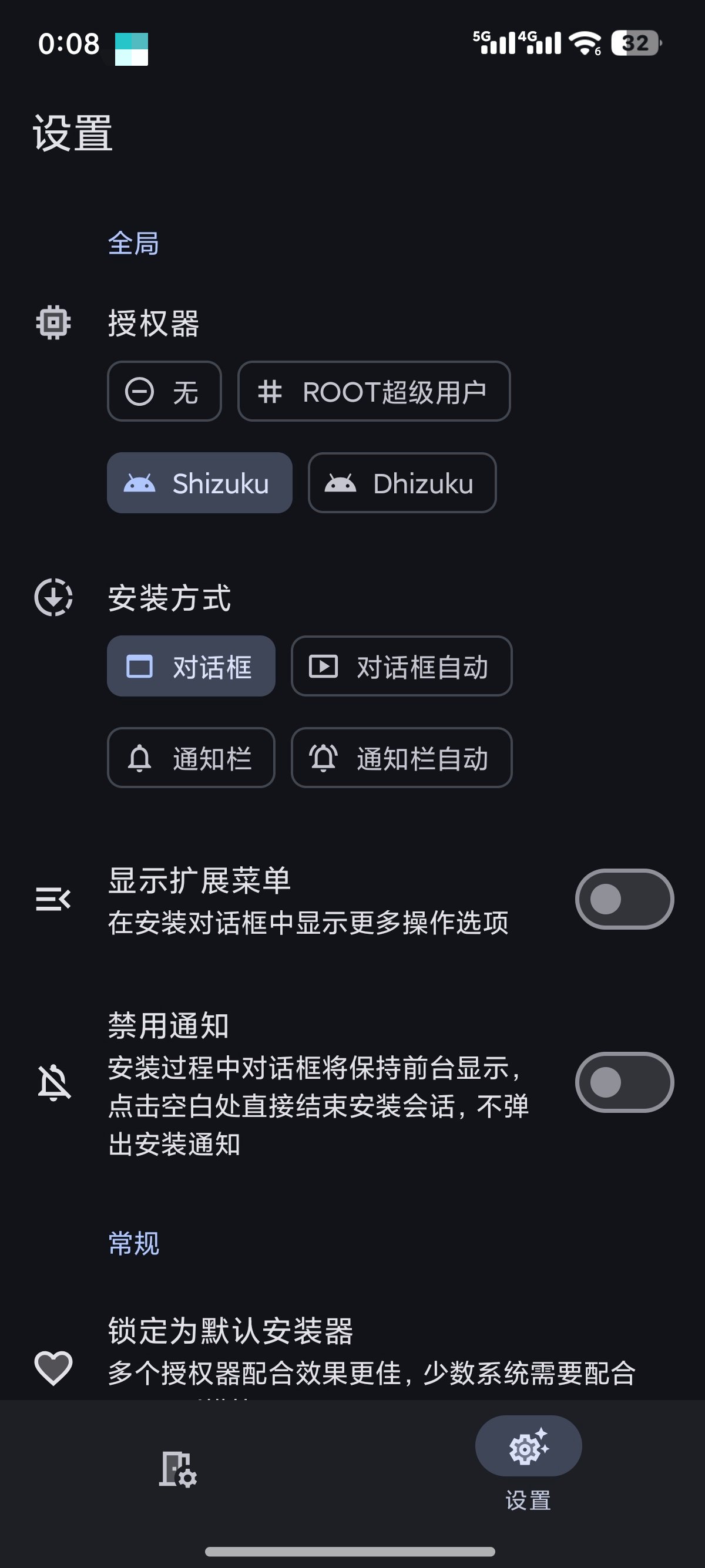This screenshot has width=705, height=1568.
Task: Choose ROOT超级用户 as authorizer
Action: pos(373,391)
